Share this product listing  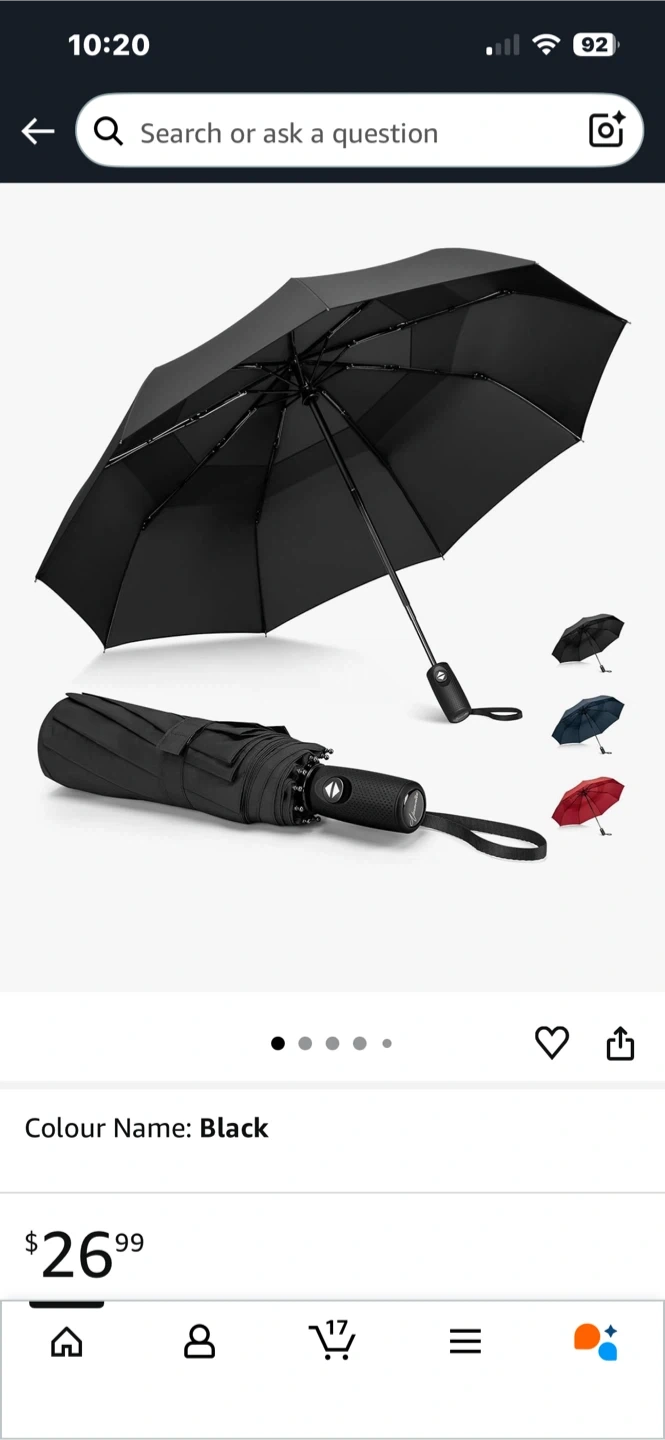(x=620, y=1043)
